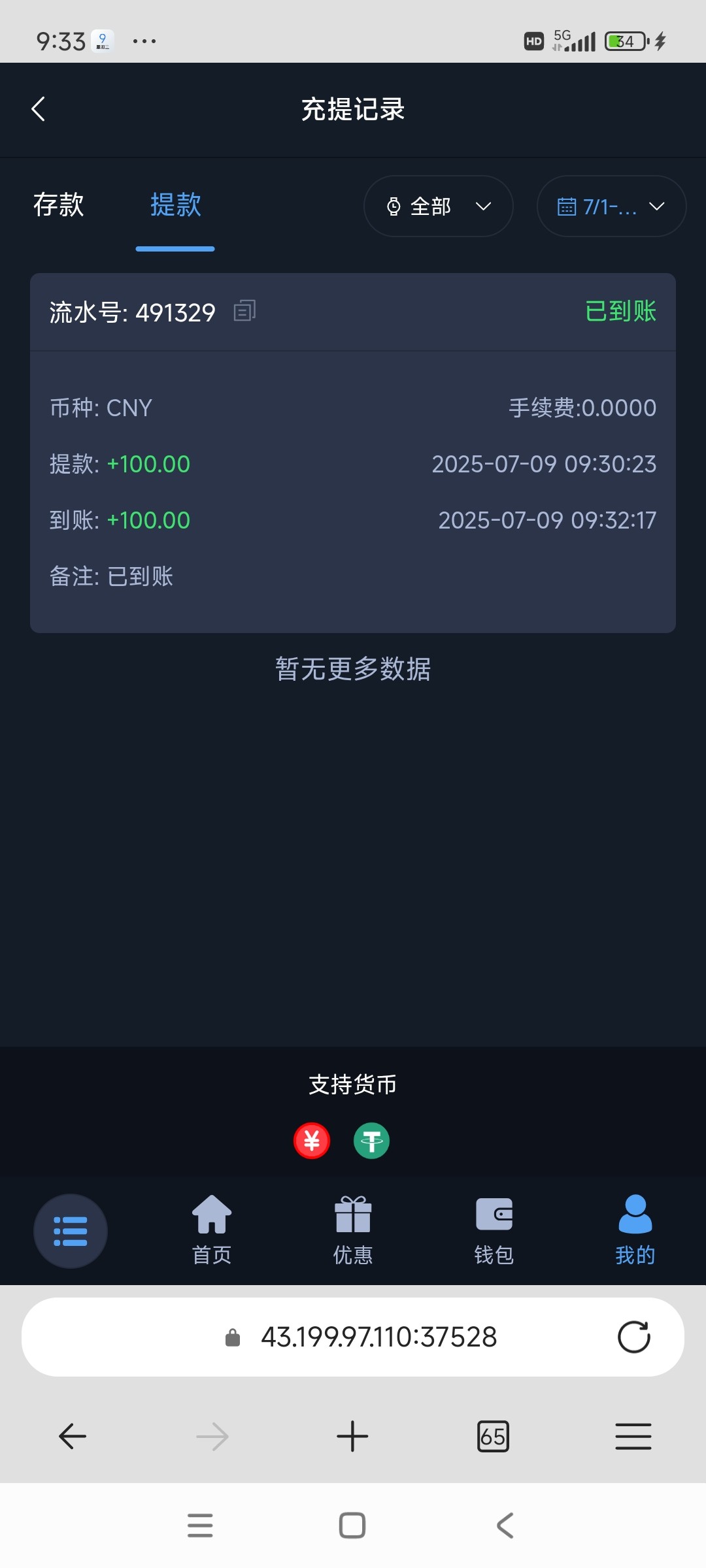Image resolution: width=706 pixels, height=1568 pixels.
Task: Open the floating list menu button
Action: (x=71, y=1231)
